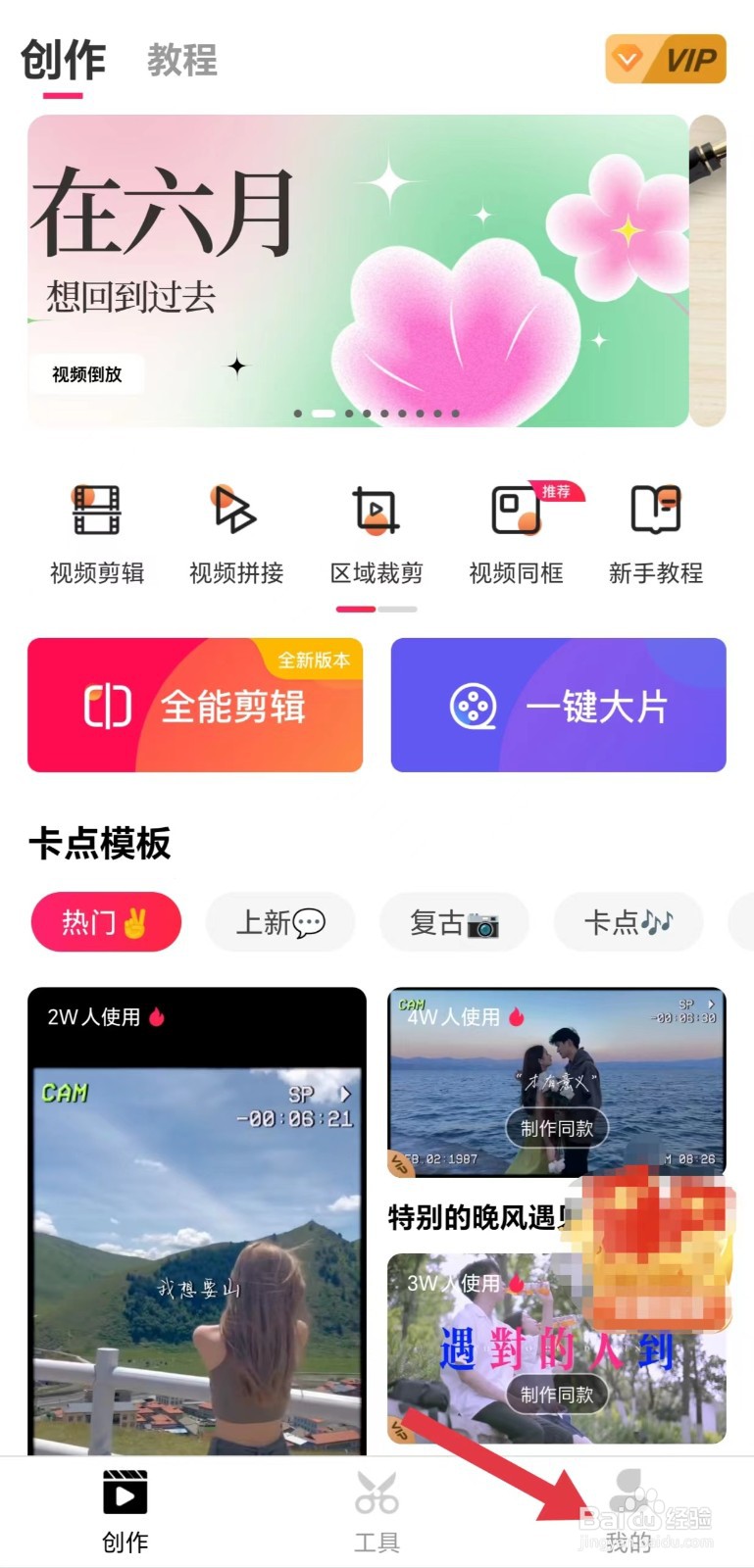Go to the 我的 bottom tab

click(628, 1512)
